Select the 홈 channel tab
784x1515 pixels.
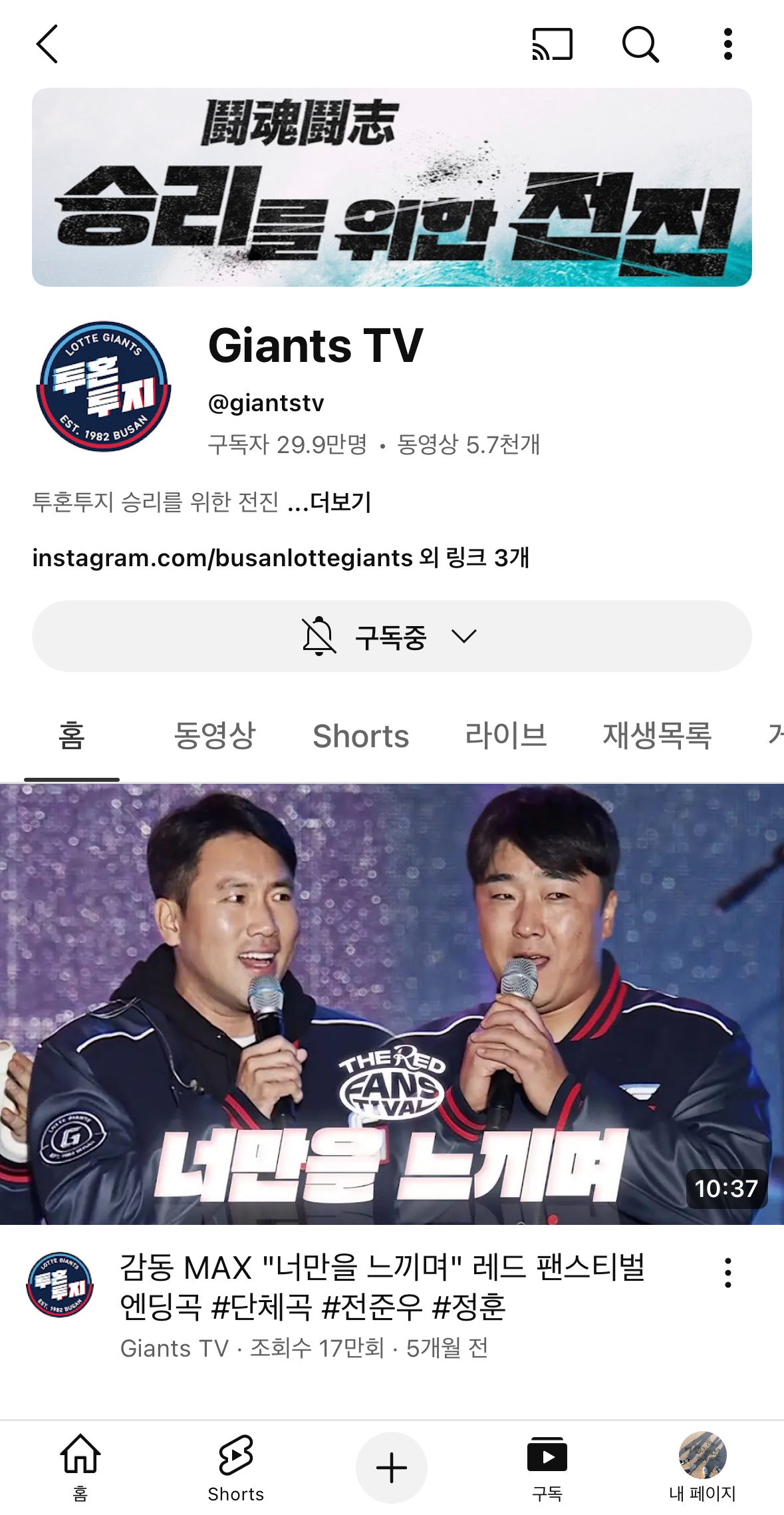(x=72, y=736)
